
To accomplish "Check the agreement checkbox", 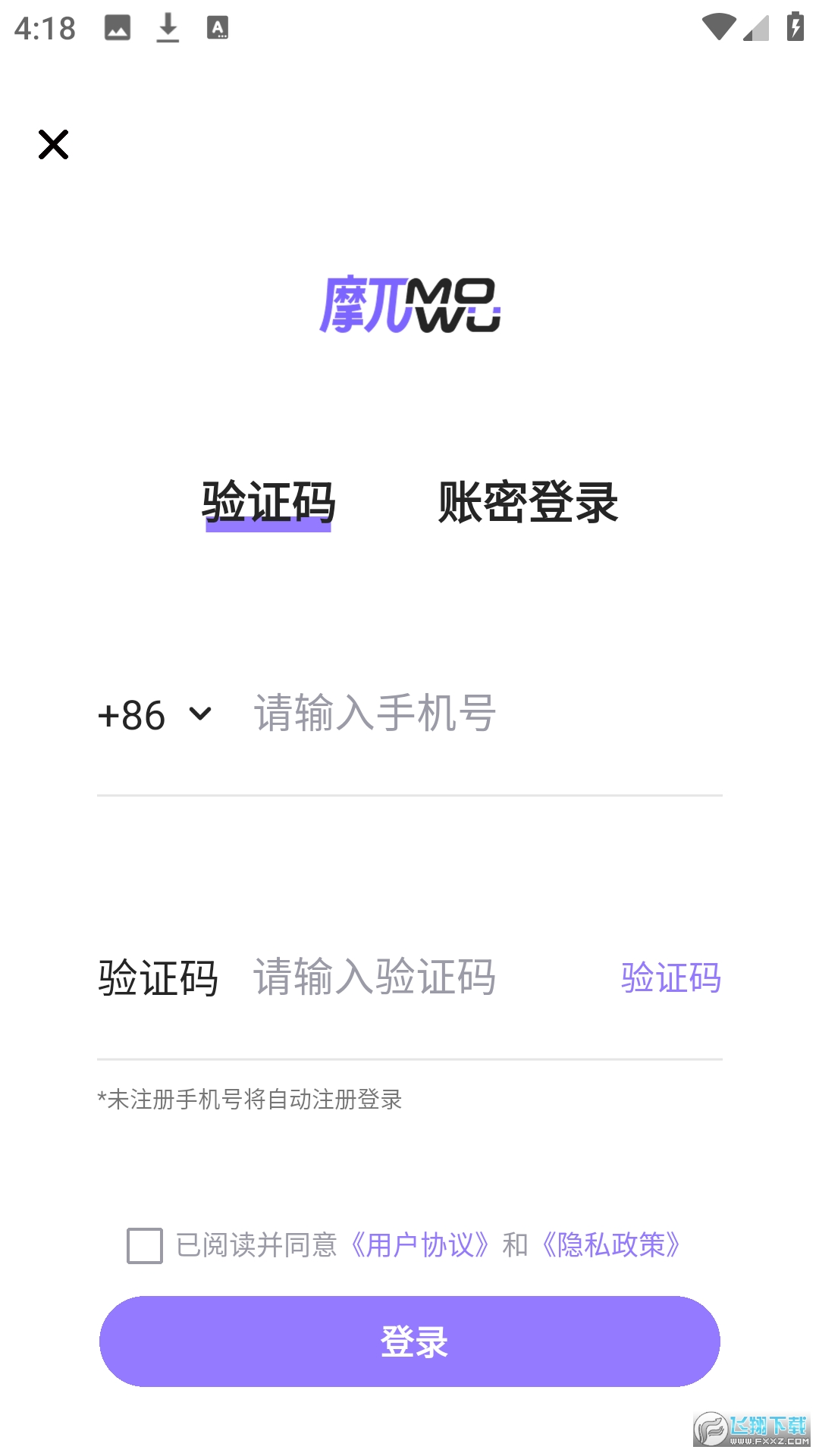I will (145, 1245).
